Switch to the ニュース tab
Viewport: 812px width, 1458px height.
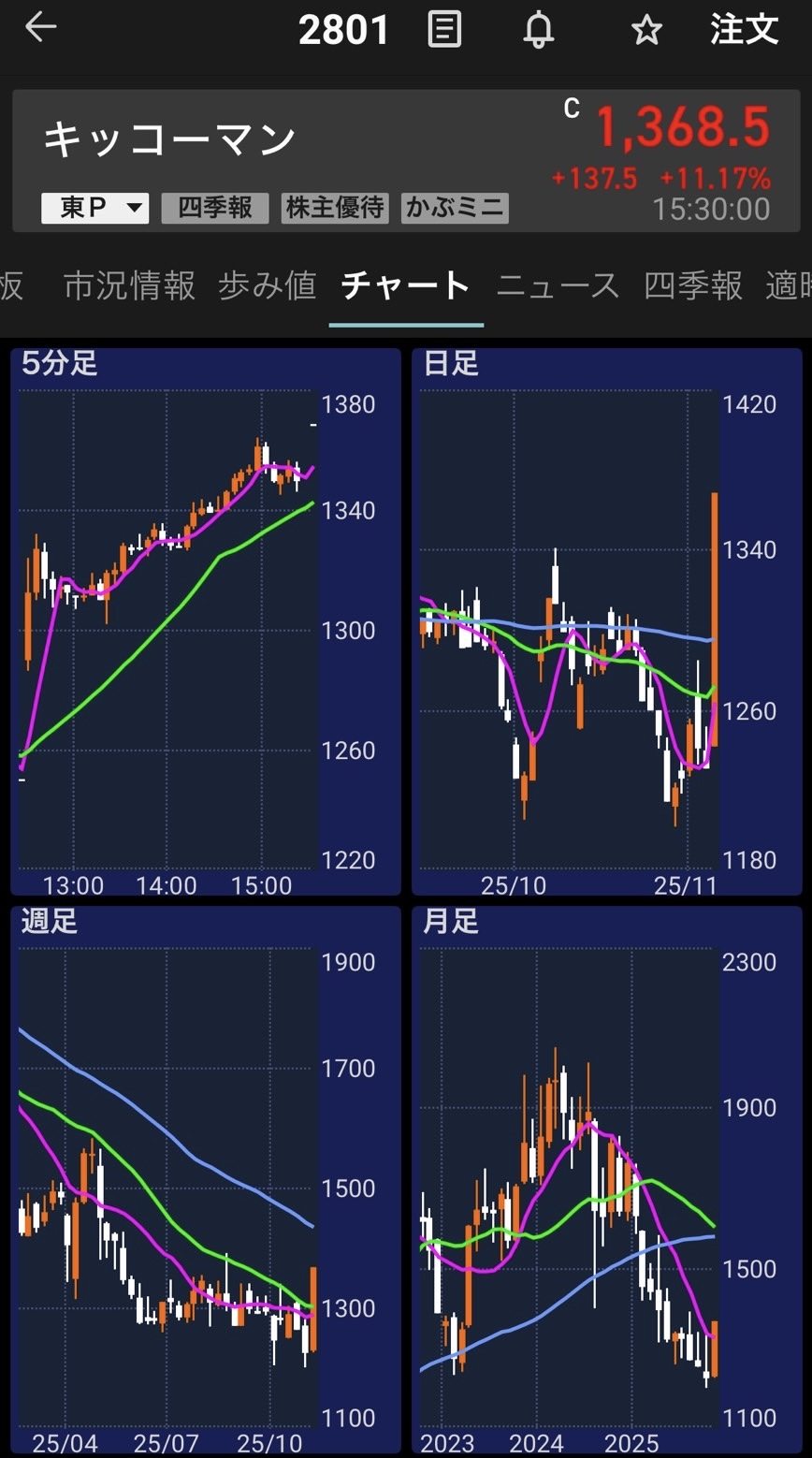point(558,286)
